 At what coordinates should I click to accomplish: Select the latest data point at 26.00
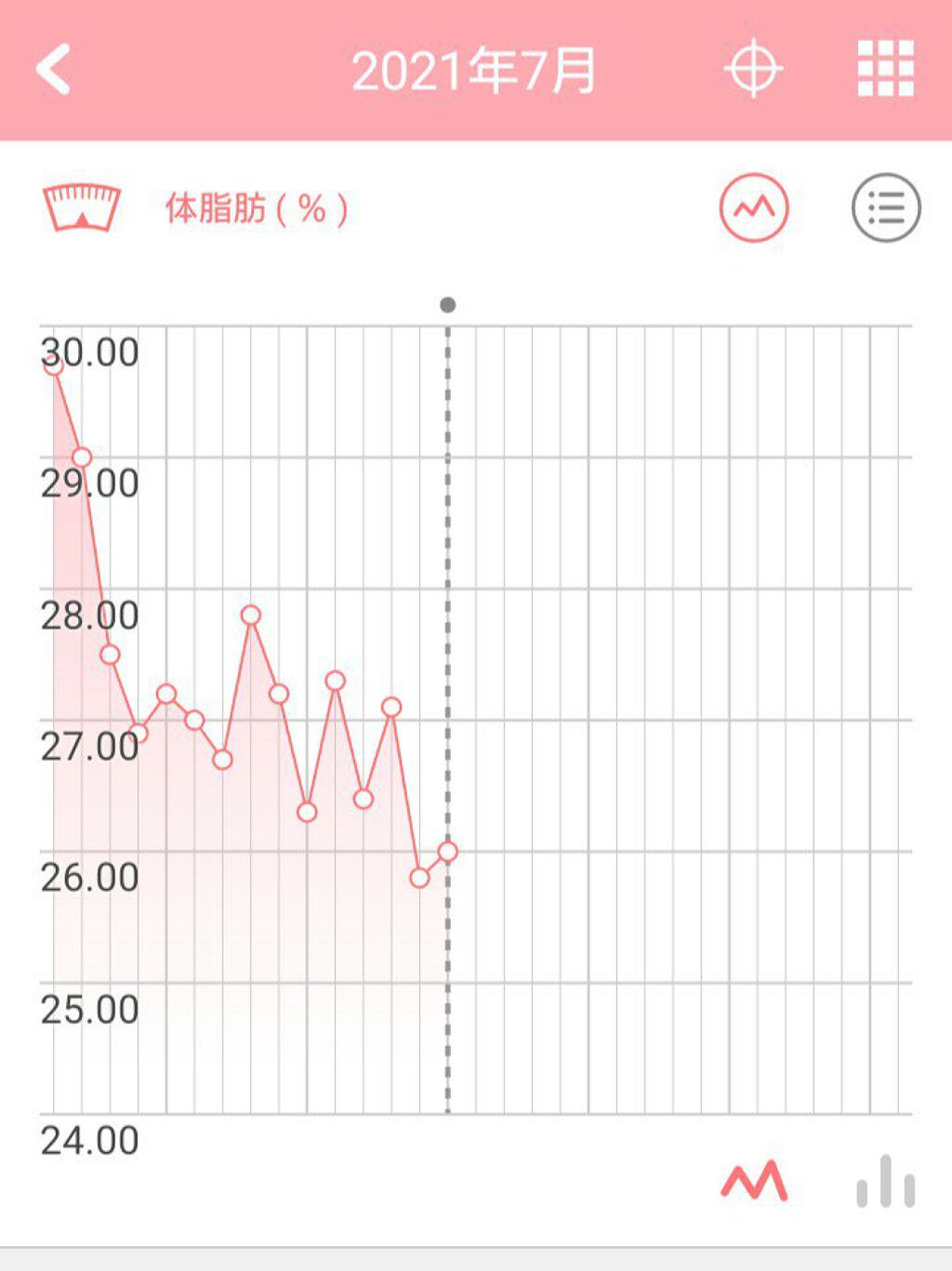click(x=447, y=851)
